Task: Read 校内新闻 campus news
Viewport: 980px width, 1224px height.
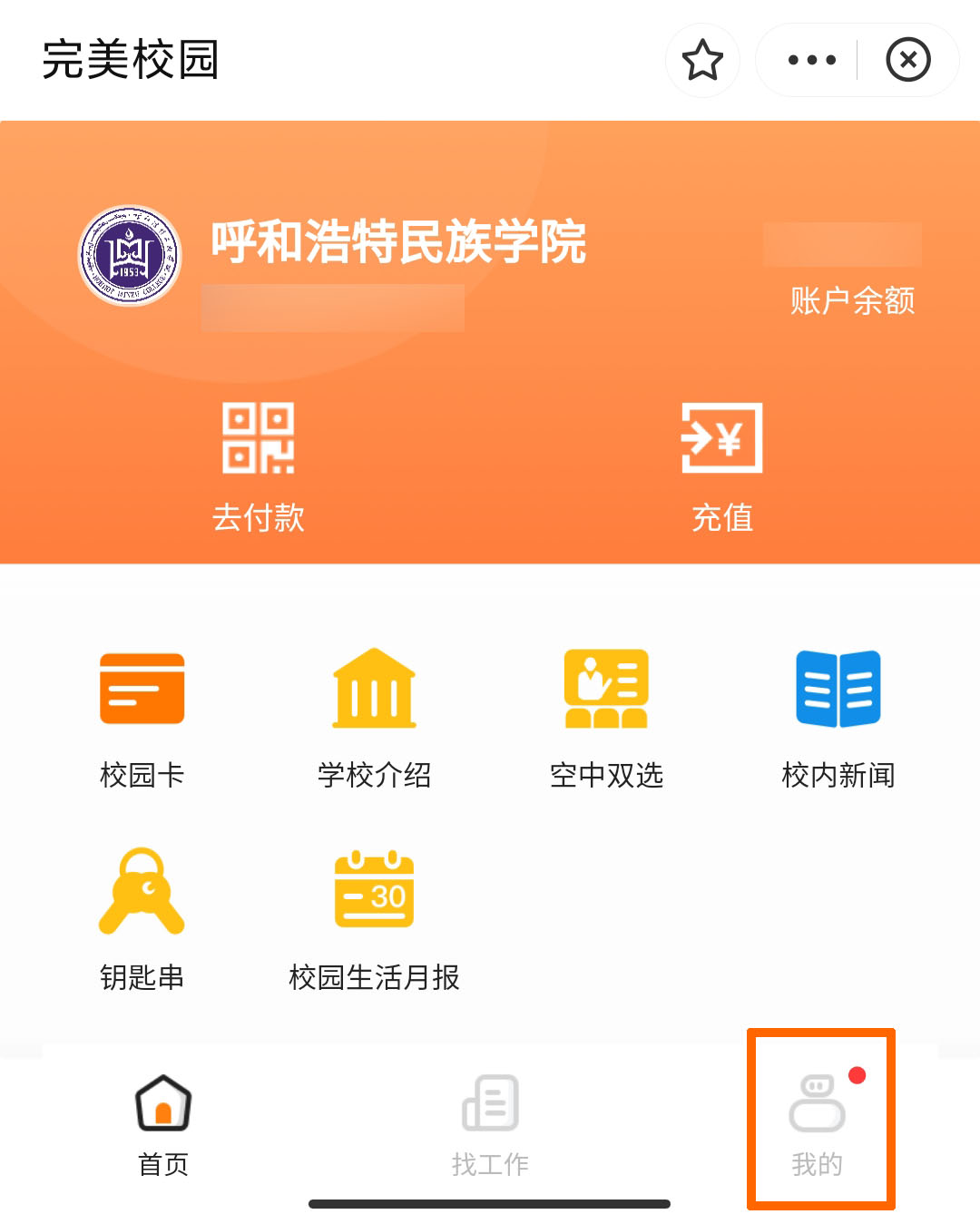Action: pyautogui.click(x=838, y=717)
